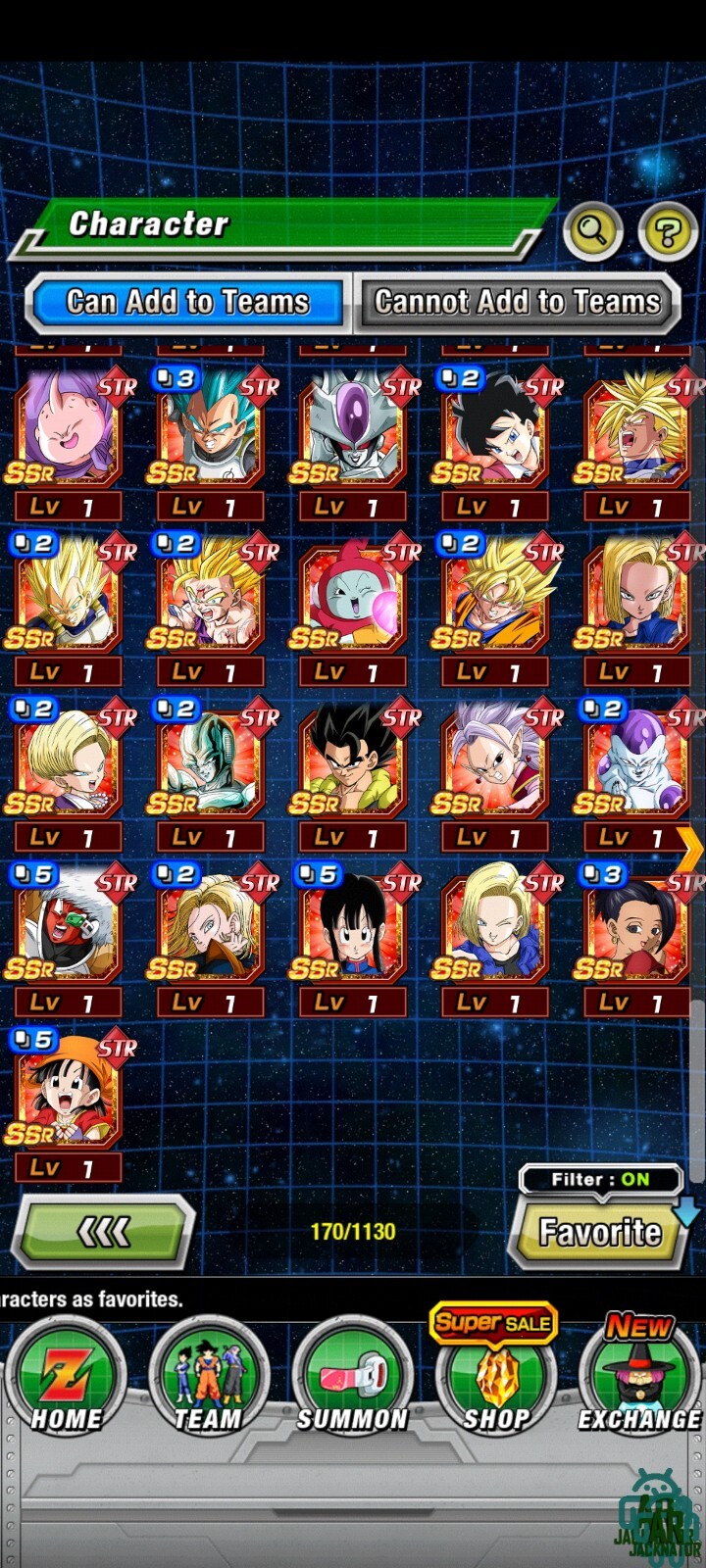The image size is (706, 1568).
Task: Open the help question mark
Action: [668, 232]
